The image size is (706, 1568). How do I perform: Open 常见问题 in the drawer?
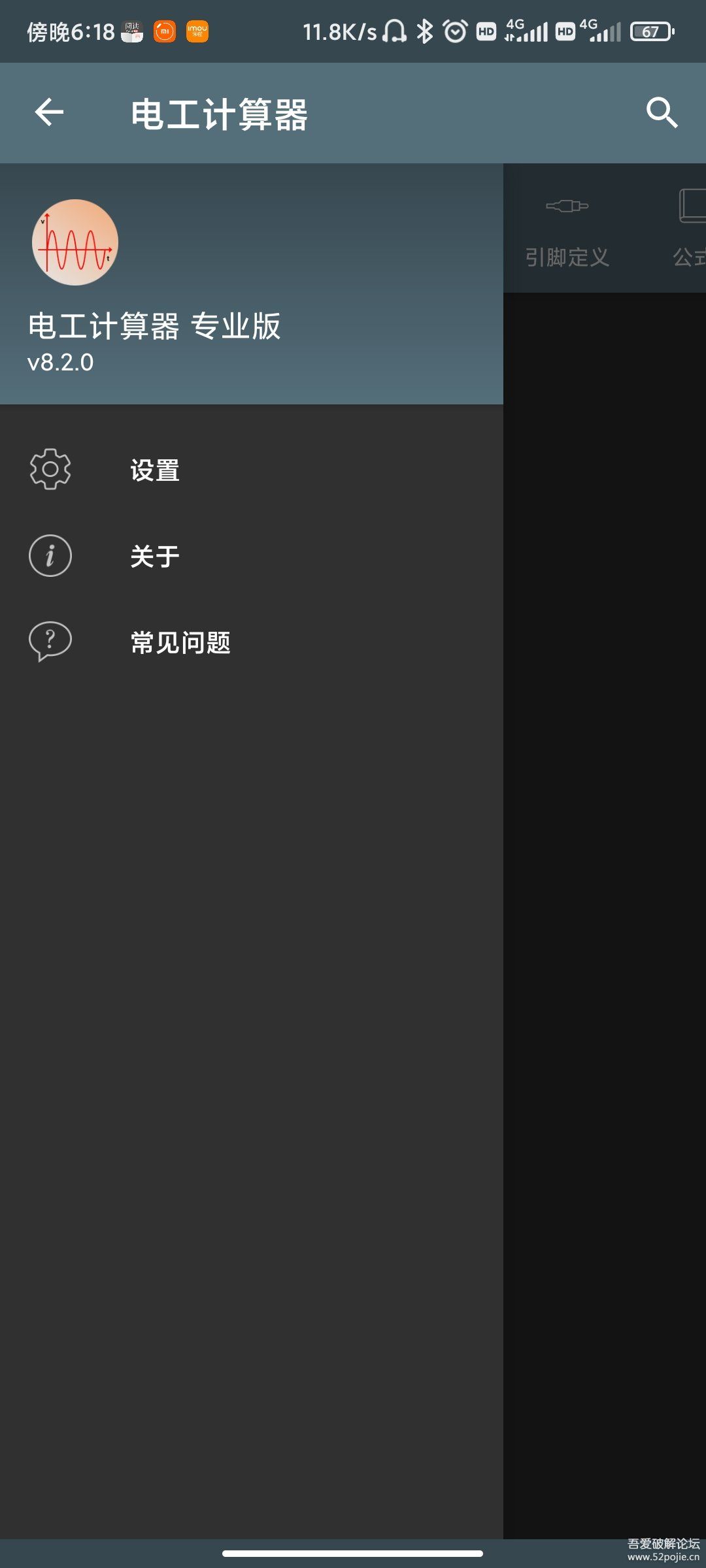click(x=252, y=642)
